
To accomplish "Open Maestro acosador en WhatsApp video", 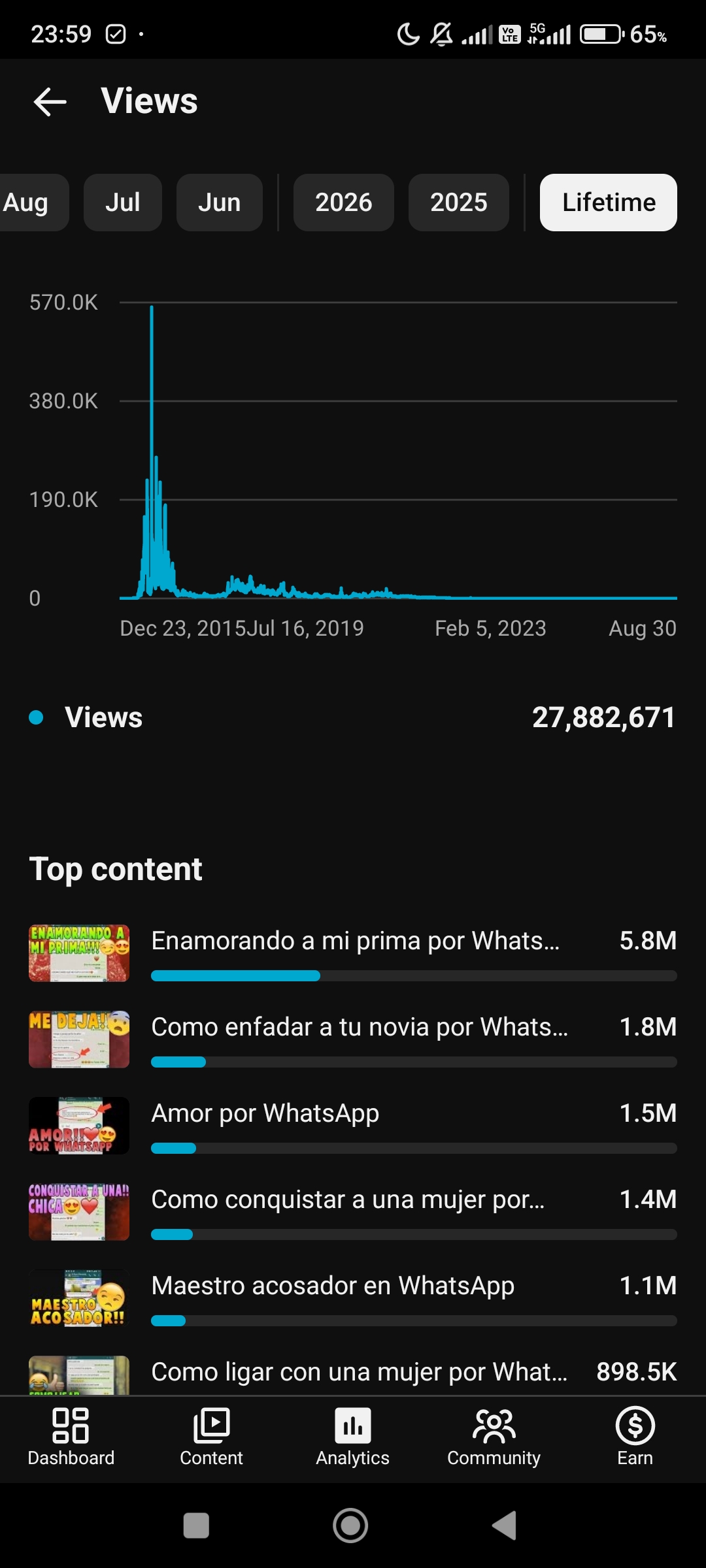I will click(x=353, y=1298).
